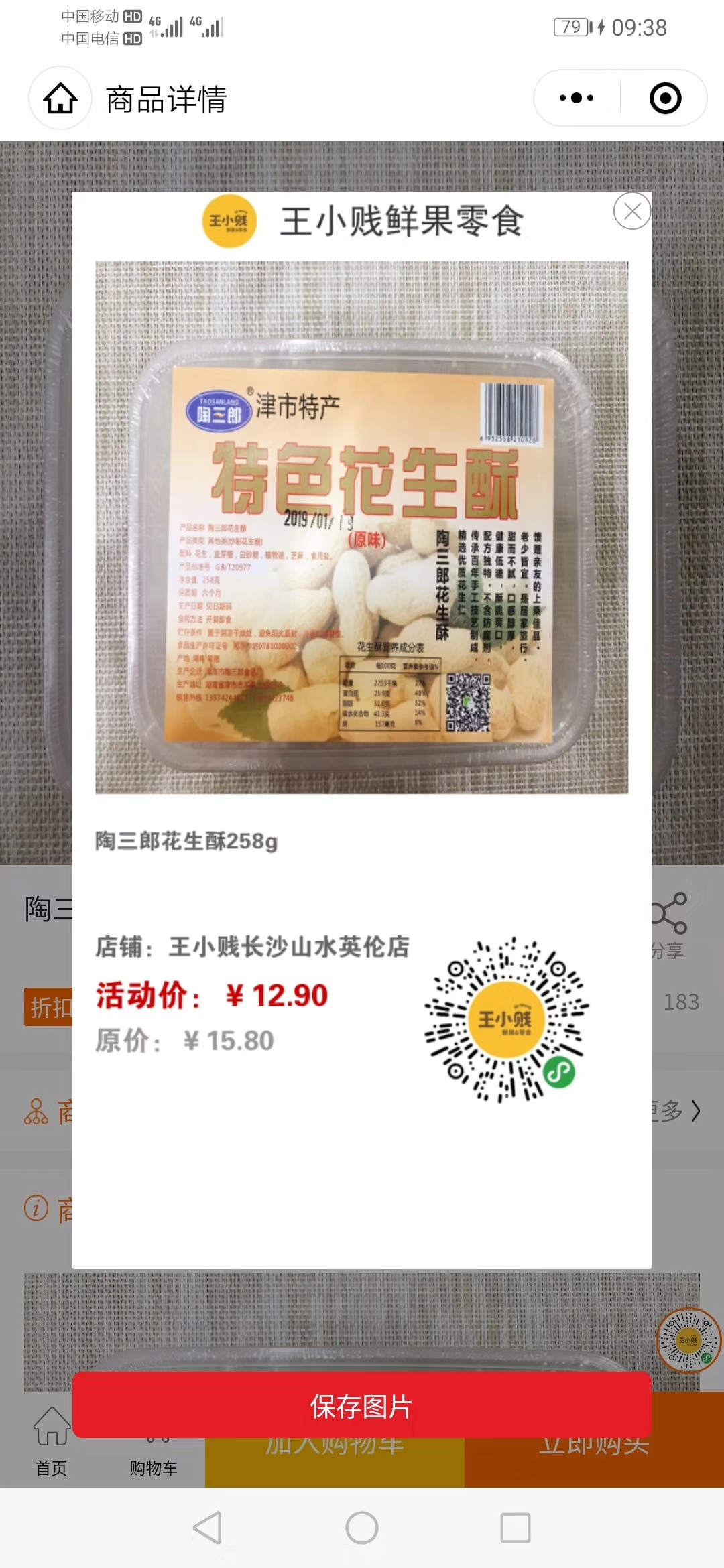The image size is (724, 1568).
Task: Tap the 保存图片 button
Action: click(x=362, y=1405)
